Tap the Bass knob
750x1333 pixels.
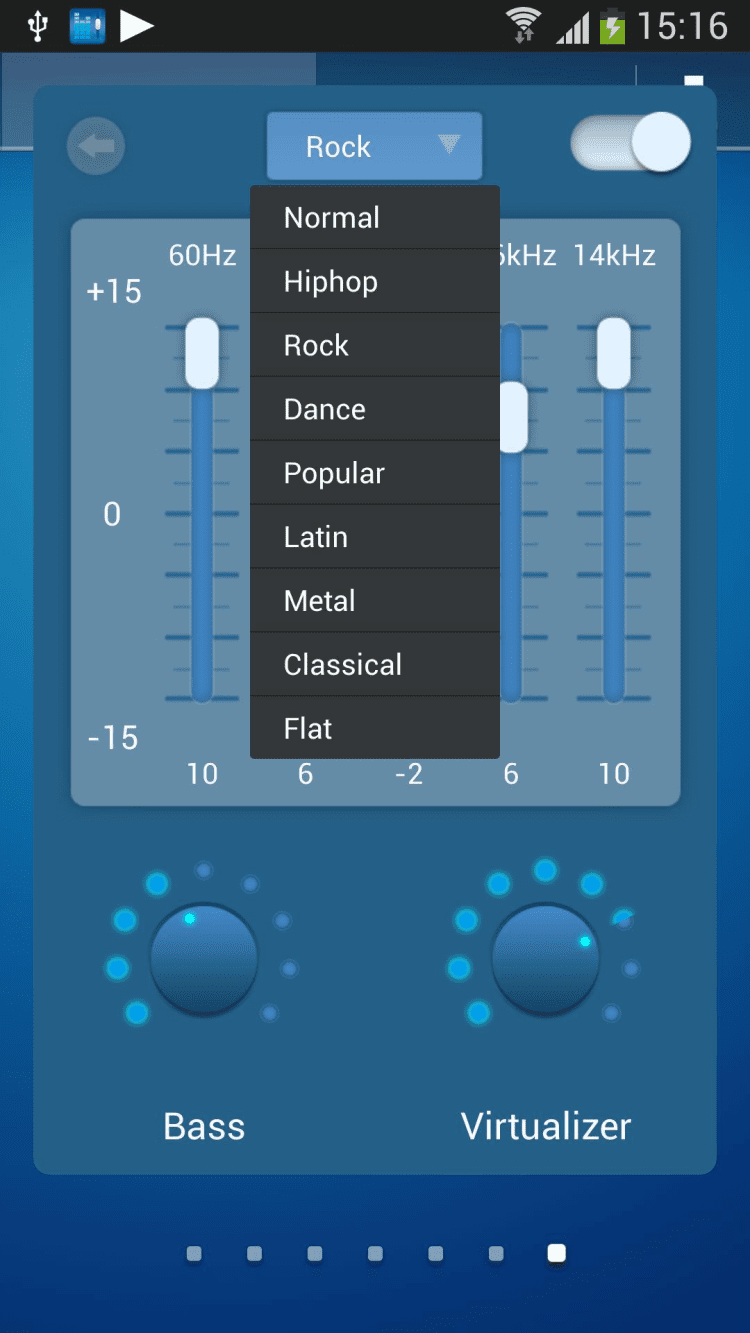pyautogui.click(x=204, y=959)
